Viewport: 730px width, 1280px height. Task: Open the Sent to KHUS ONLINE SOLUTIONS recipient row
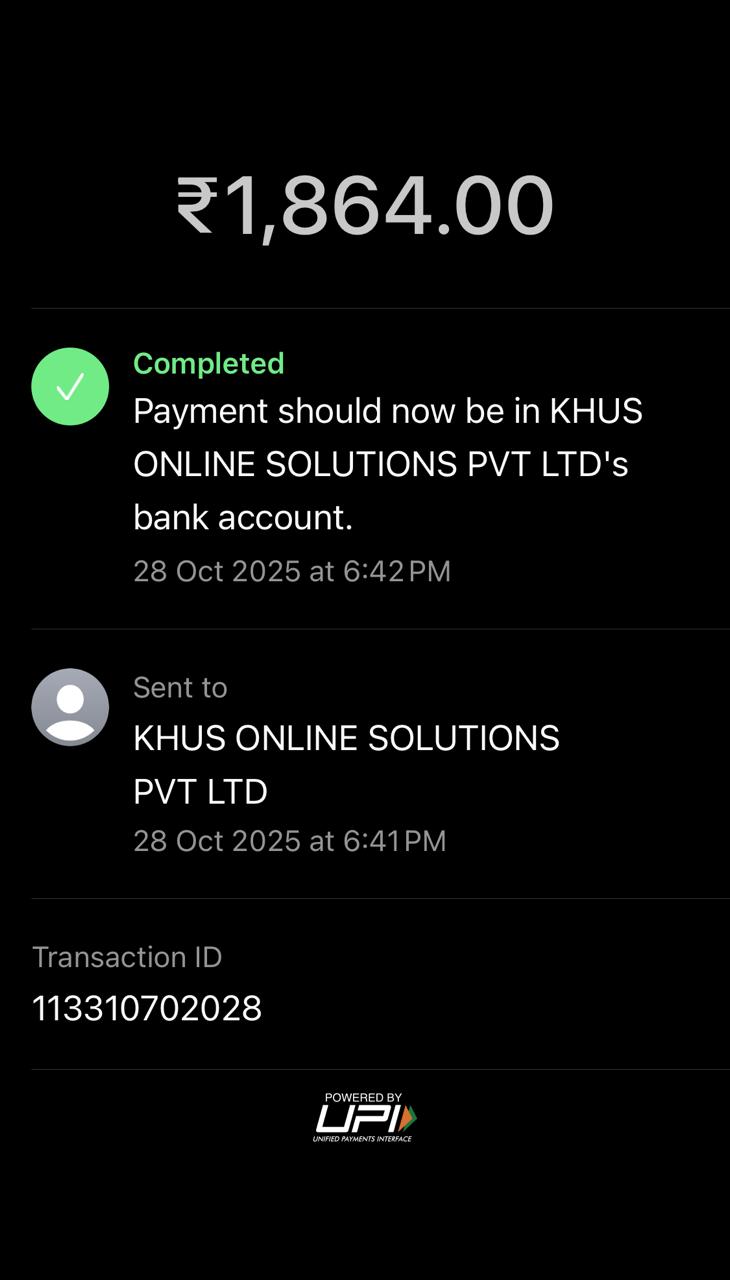click(x=346, y=764)
